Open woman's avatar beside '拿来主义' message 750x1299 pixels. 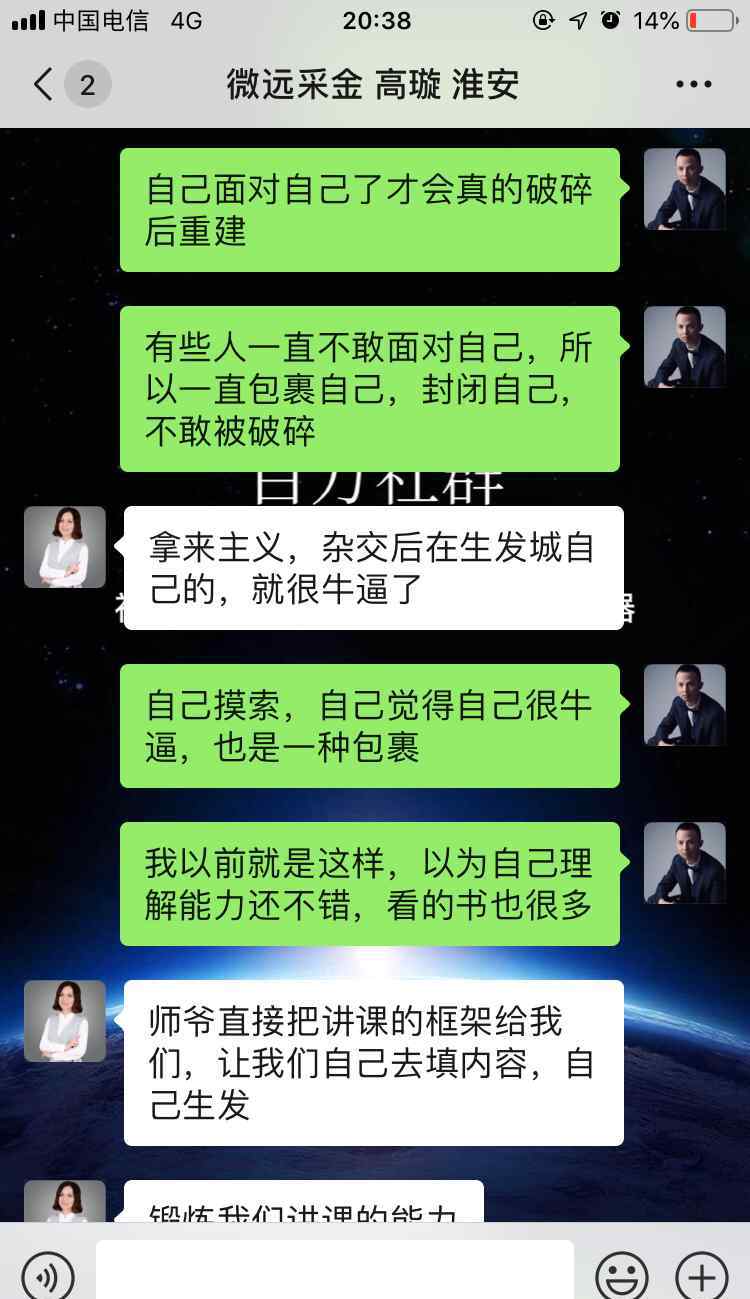(x=65, y=546)
